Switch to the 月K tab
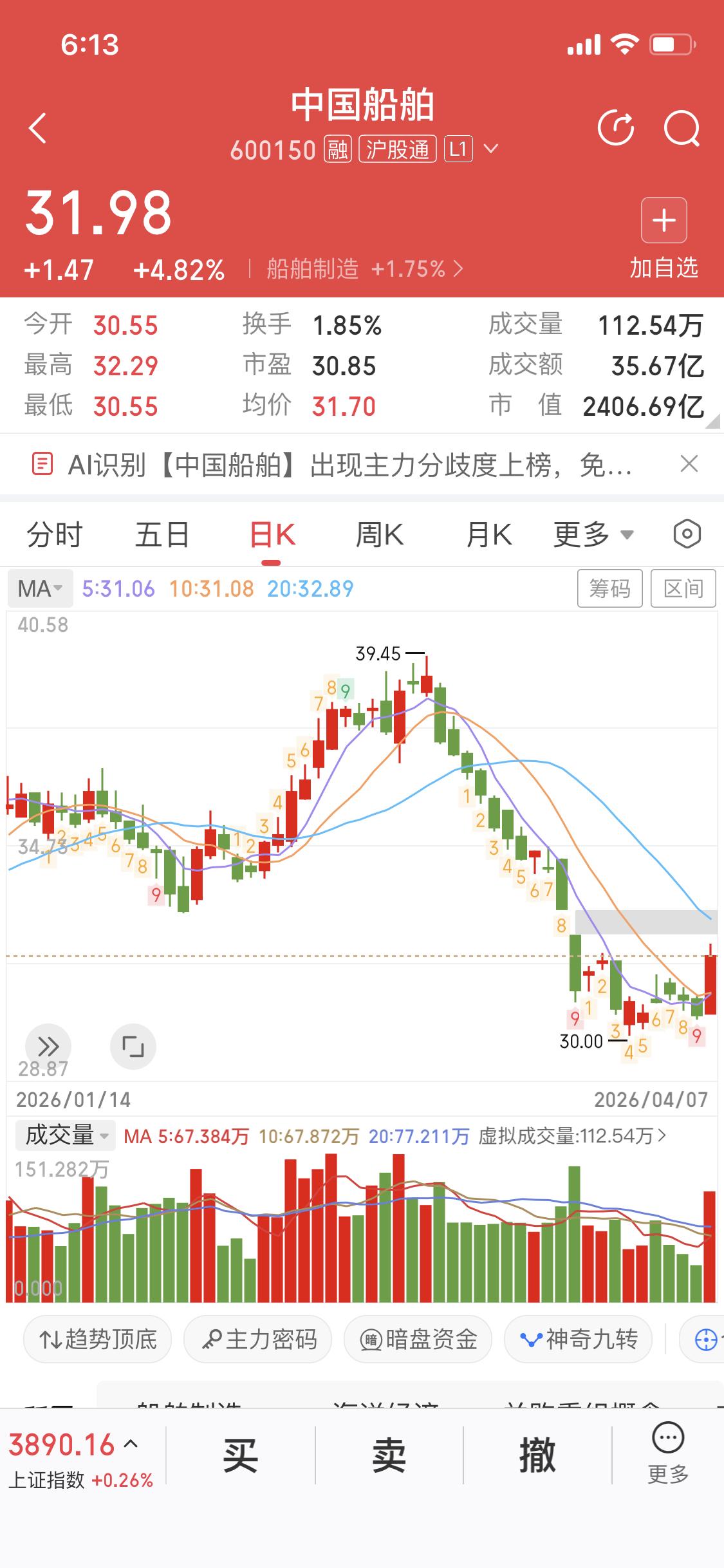The height and width of the screenshot is (1568, 724). click(487, 534)
